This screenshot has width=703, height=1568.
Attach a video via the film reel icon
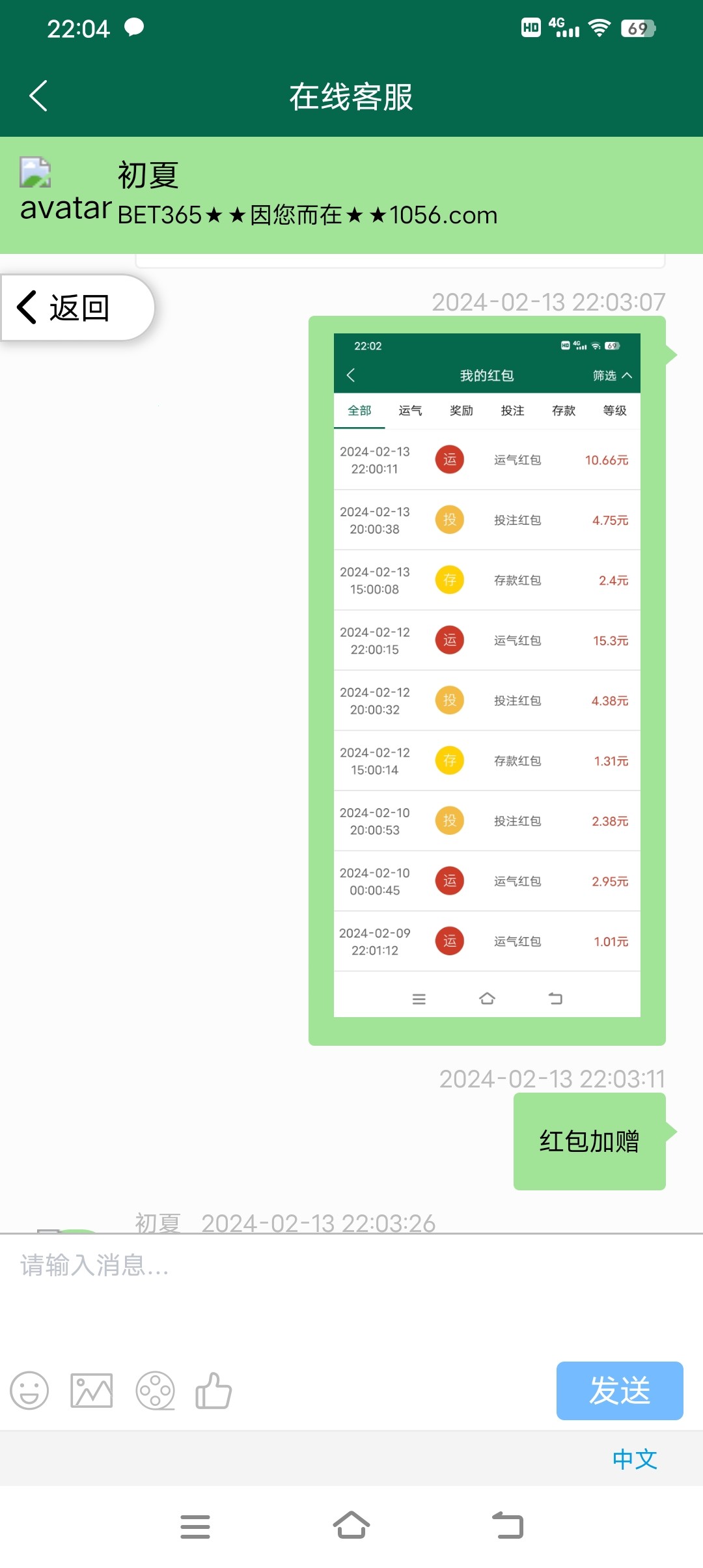pos(155,1391)
